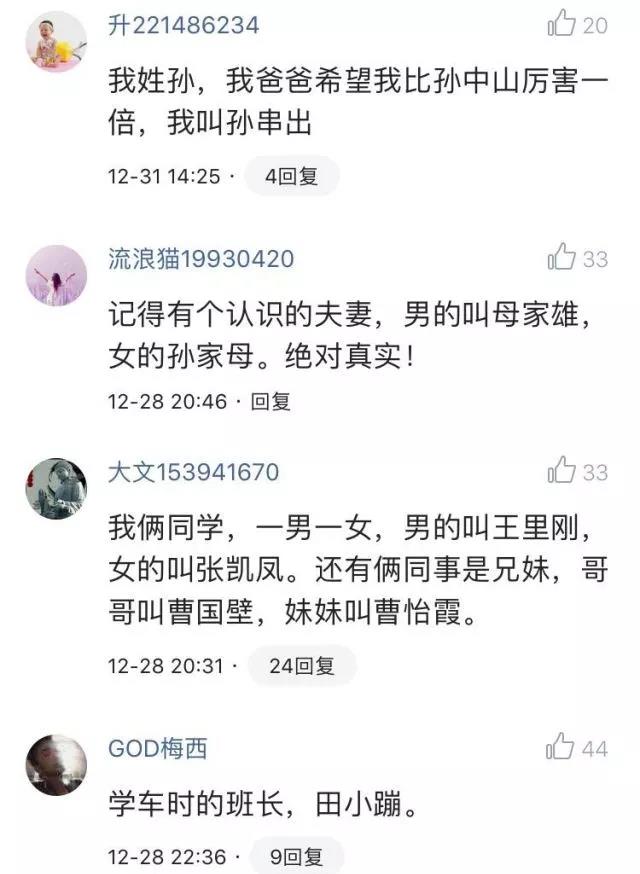Open the 9回复 replies under GOD梅西's comment
Image resolution: width=640 pixels, height=874 pixels.
click(299, 857)
